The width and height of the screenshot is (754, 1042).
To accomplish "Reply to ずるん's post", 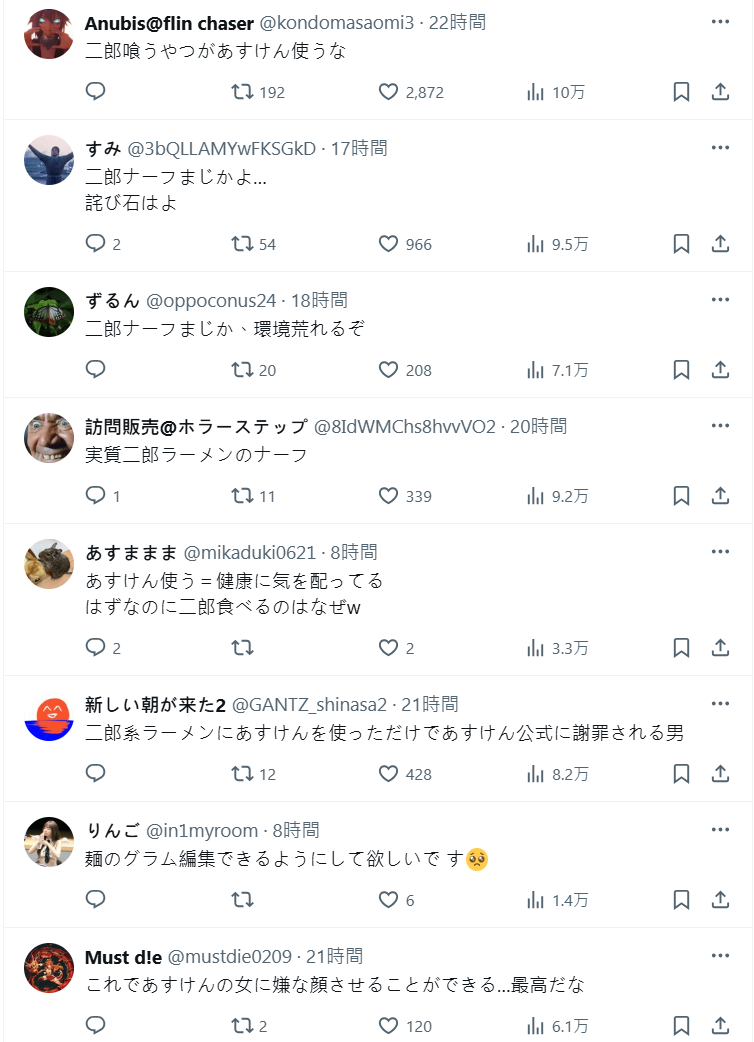I will tap(96, 370).
